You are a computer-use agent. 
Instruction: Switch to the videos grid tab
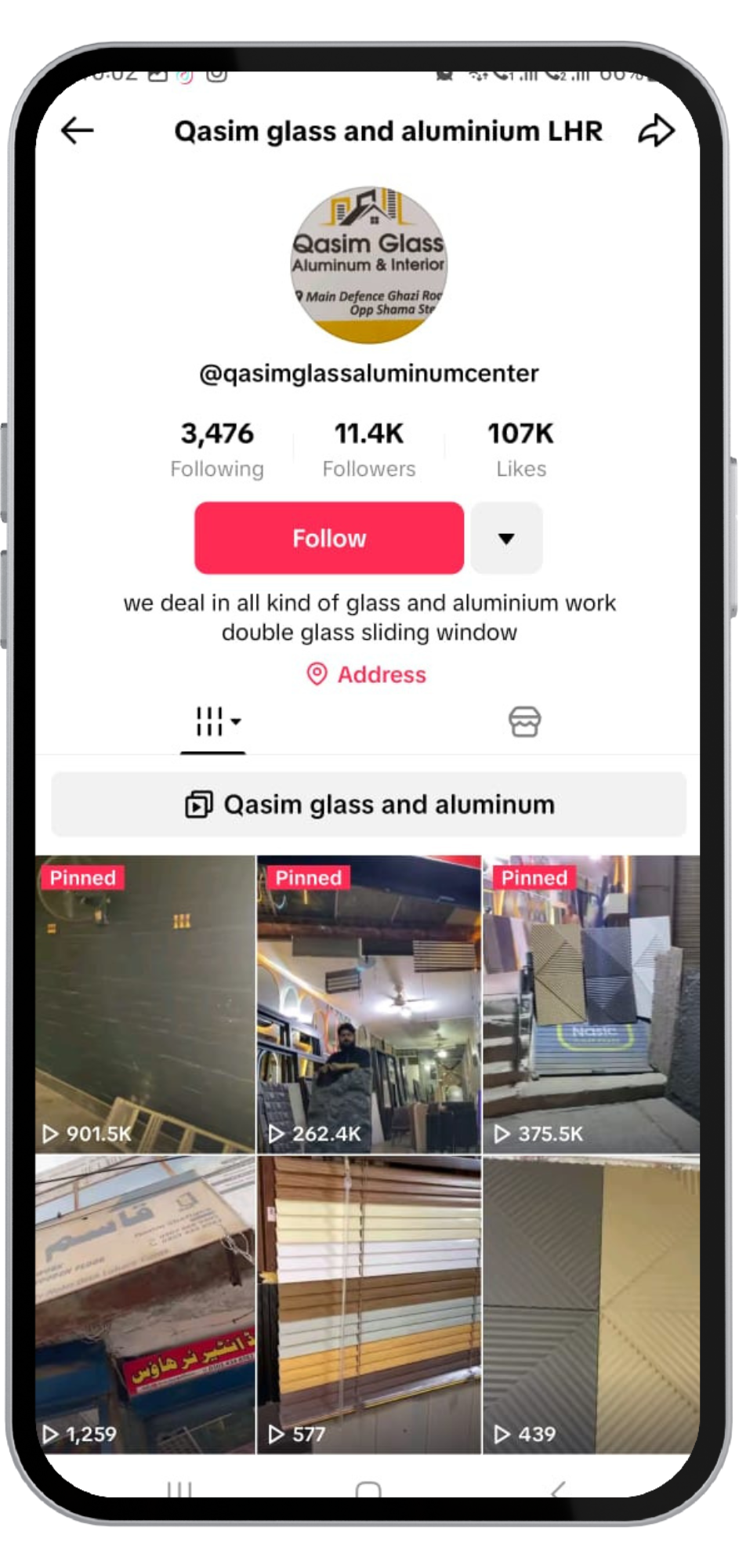[213, 721]
